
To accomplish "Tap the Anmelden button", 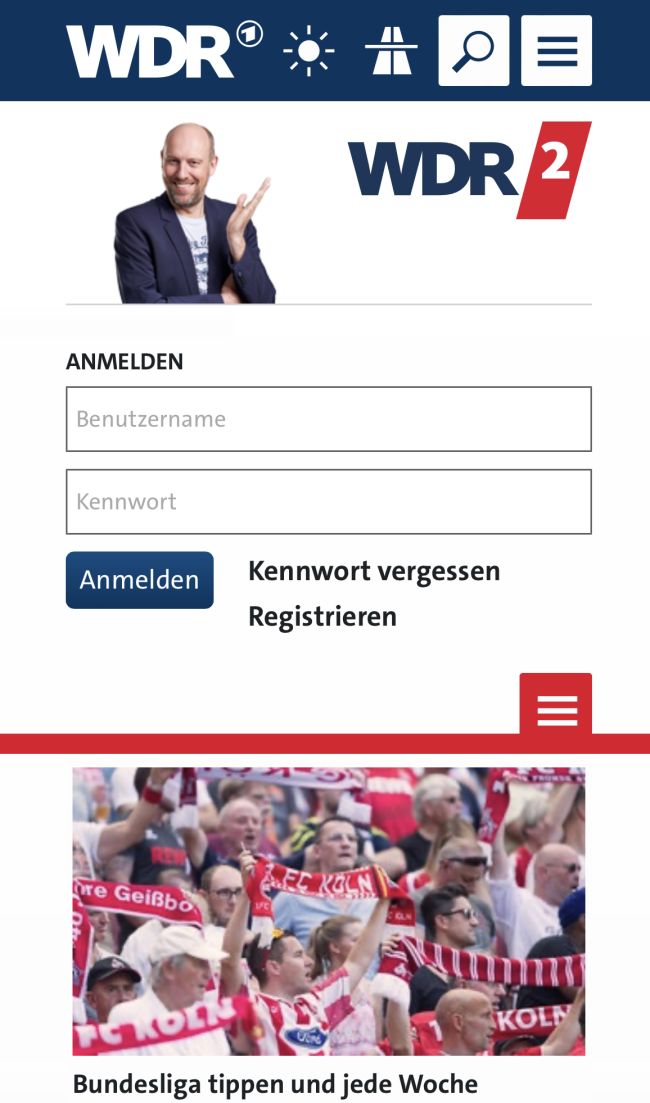I will point(140,580).
